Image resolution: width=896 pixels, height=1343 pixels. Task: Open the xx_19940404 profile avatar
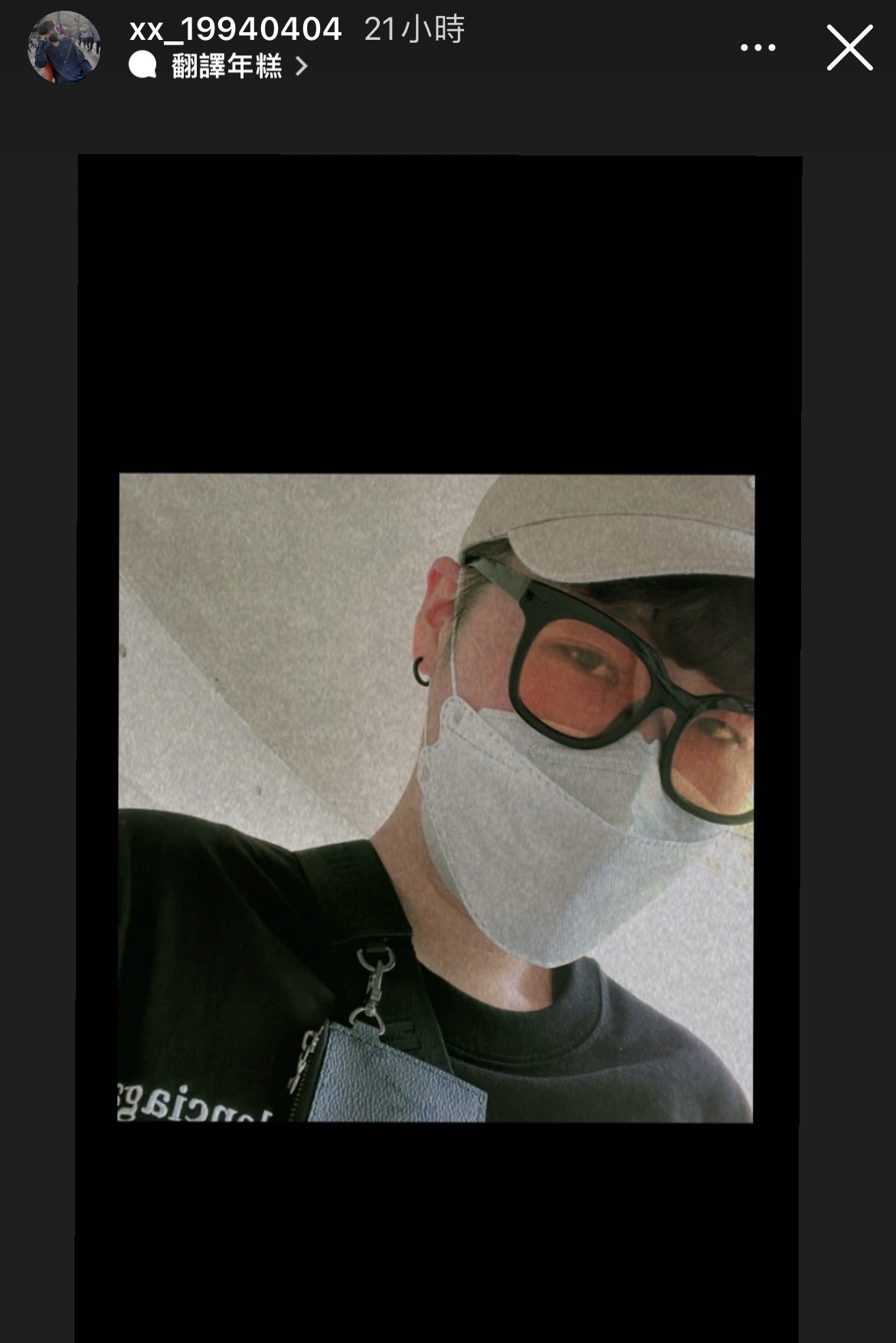click(64, 47)
